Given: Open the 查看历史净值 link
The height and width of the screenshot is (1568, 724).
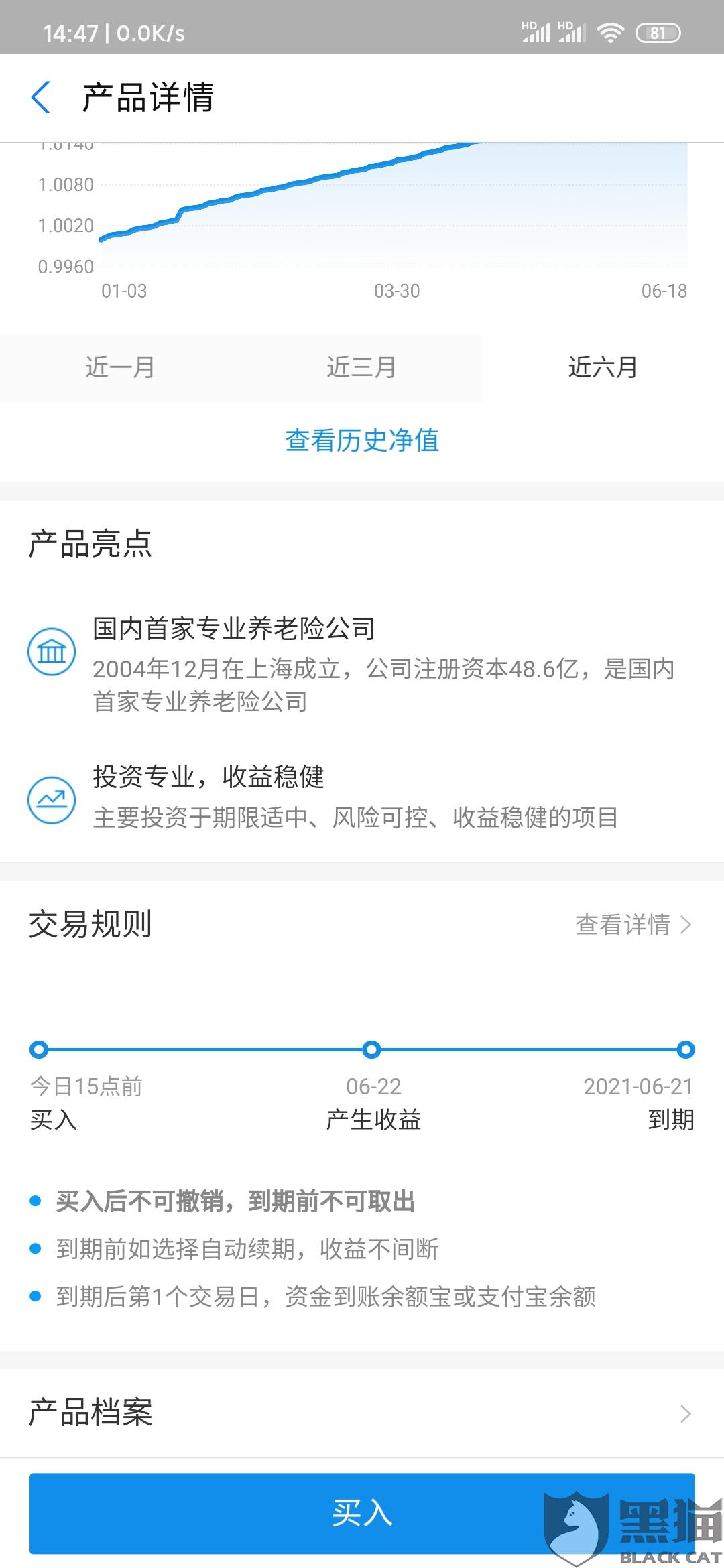Looking at the screenshot, I should click(x=362, y=441).
